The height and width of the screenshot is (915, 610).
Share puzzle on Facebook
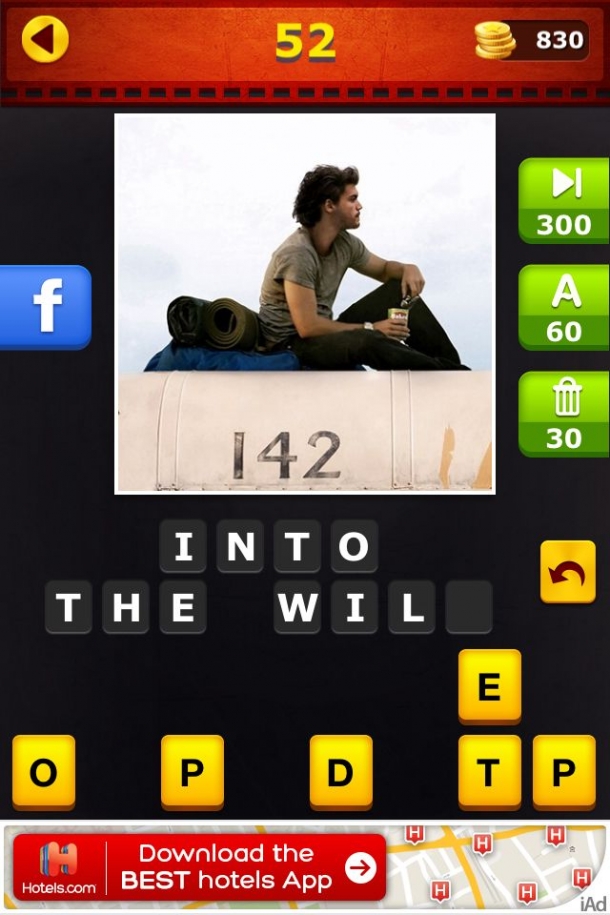tap(45, 307)
